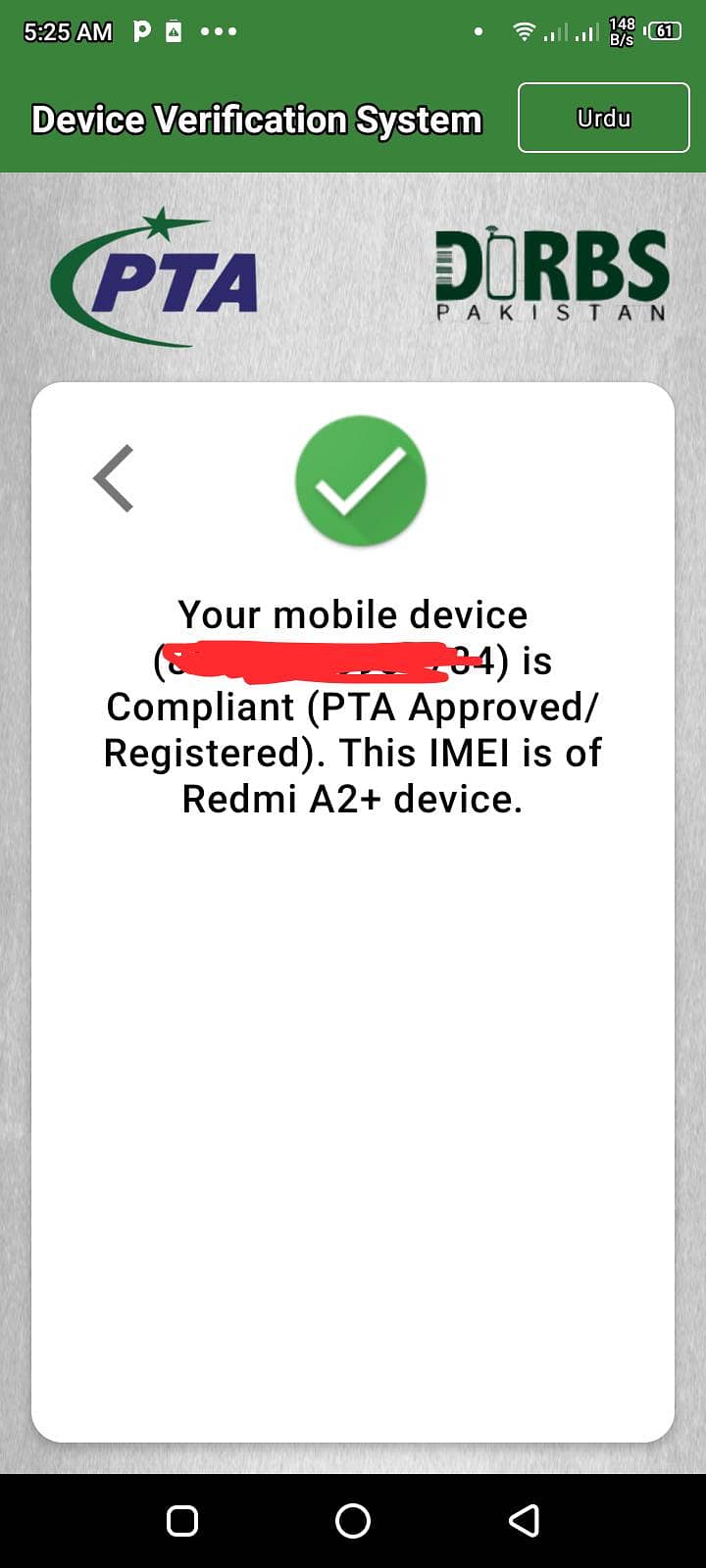Tap the first SIM signal strength icon
Viewport: 706px width, 1568px height.
click(554, 33)
